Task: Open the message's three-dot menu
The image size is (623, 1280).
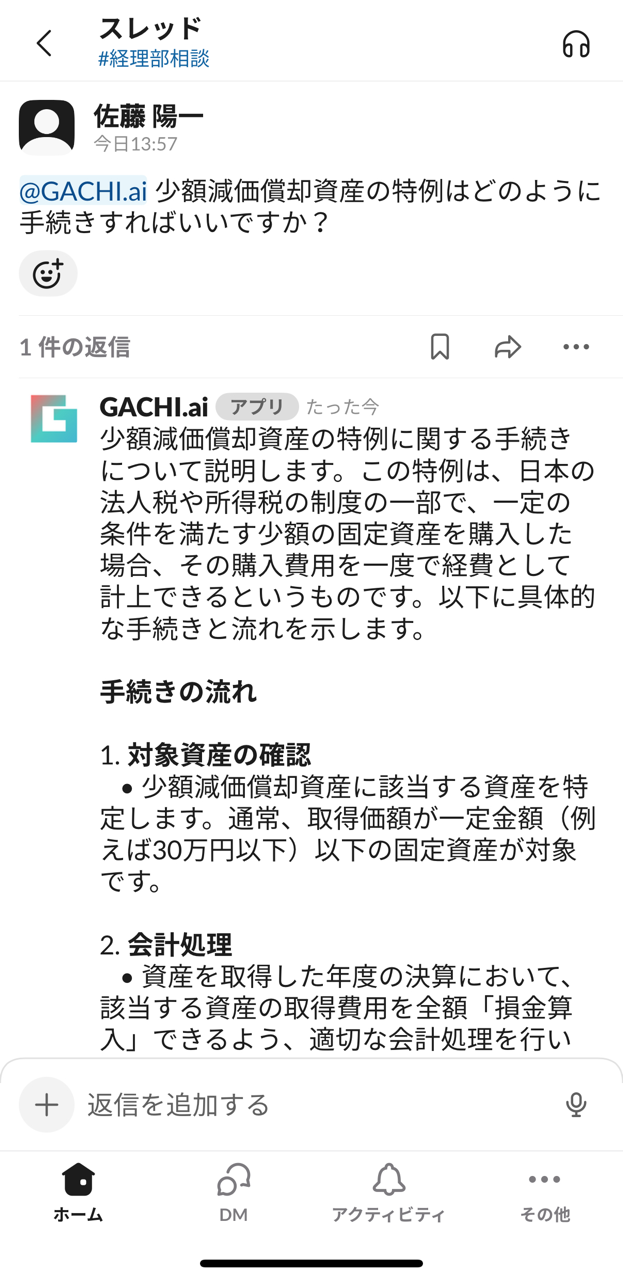Action: point(576,347)
